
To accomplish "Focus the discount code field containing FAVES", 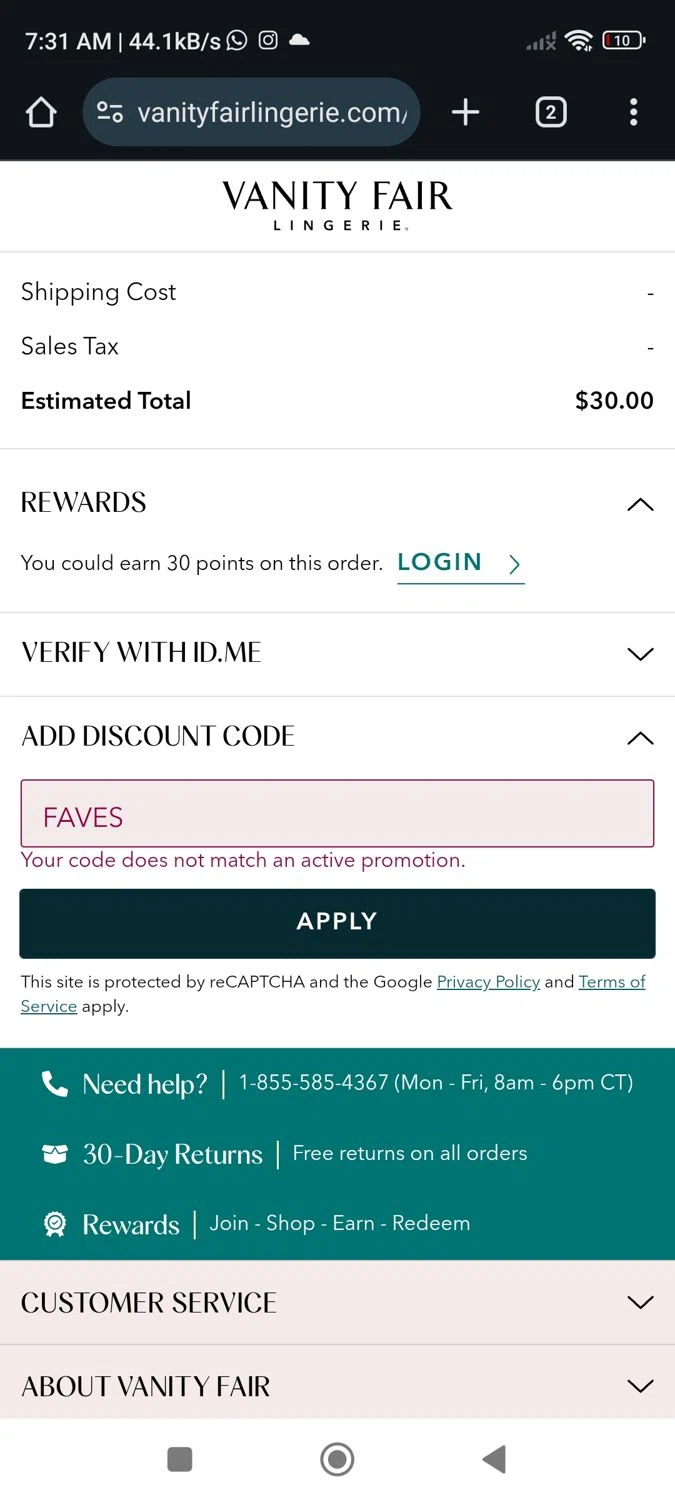I will coord(337,815).
